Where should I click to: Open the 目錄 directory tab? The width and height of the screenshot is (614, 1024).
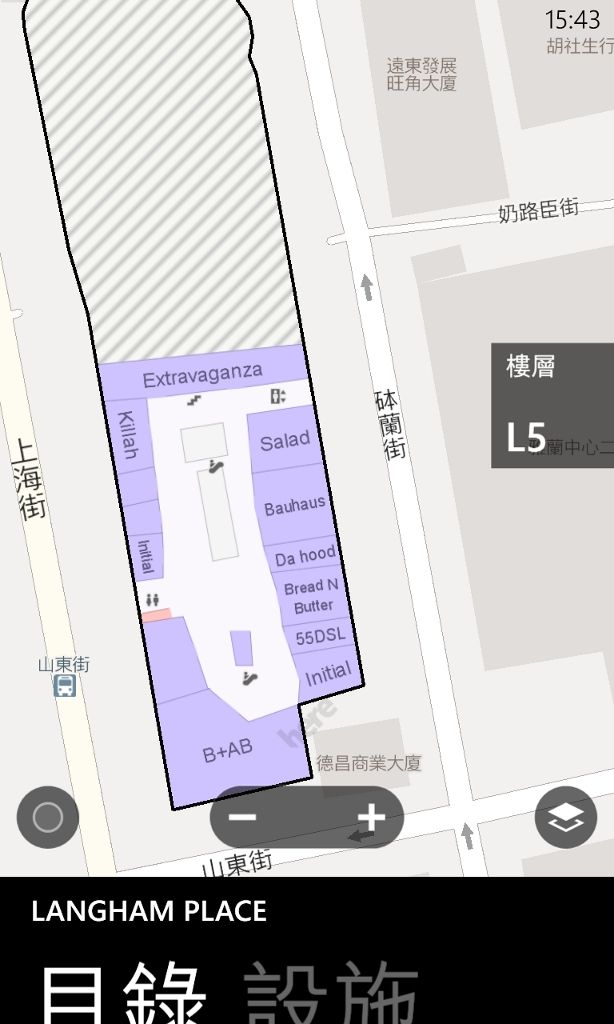[x=122, y=995]
